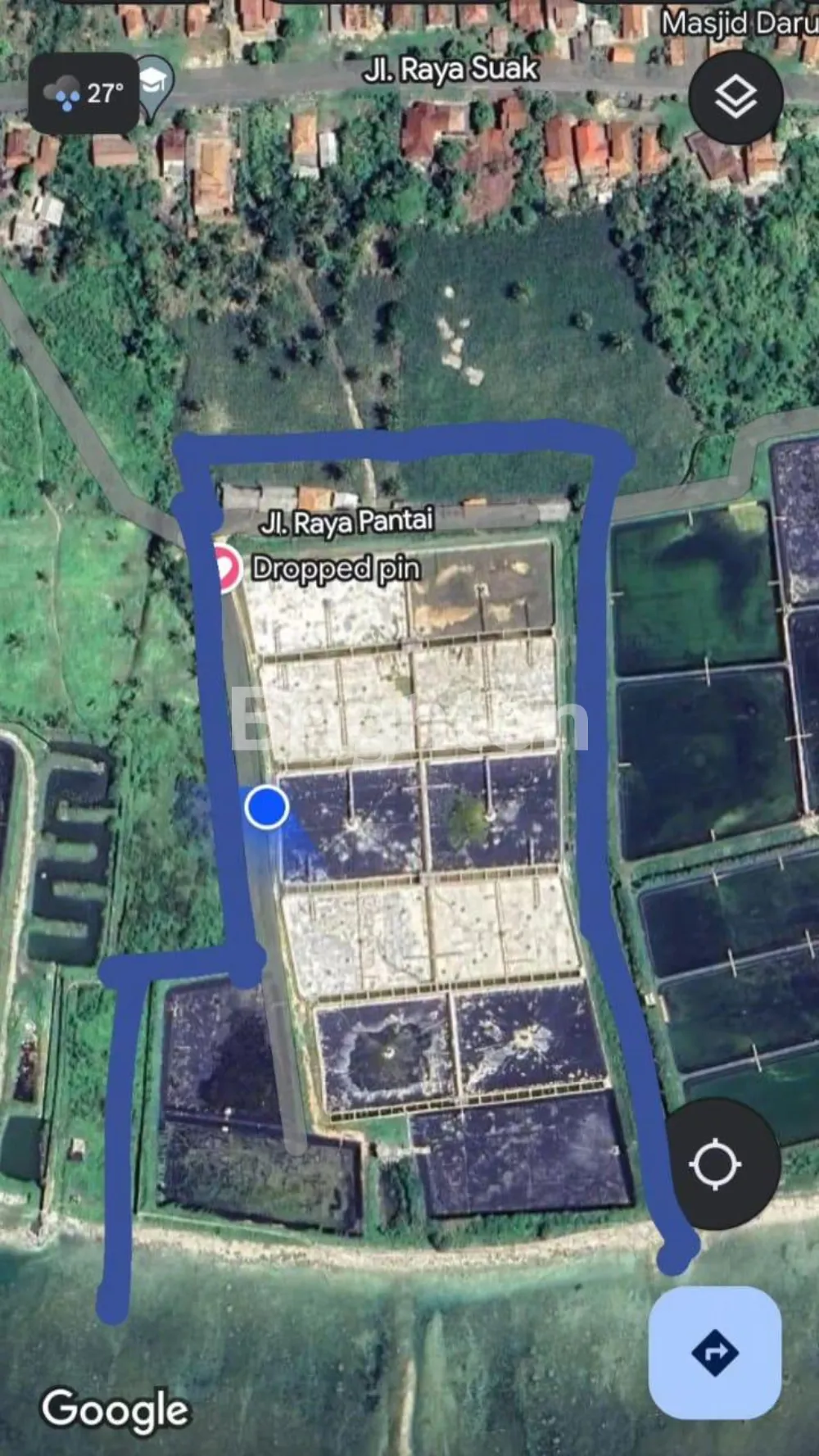Recenter map on my location
This screenshot has width=819, height=1456.
click(715, 1163)
